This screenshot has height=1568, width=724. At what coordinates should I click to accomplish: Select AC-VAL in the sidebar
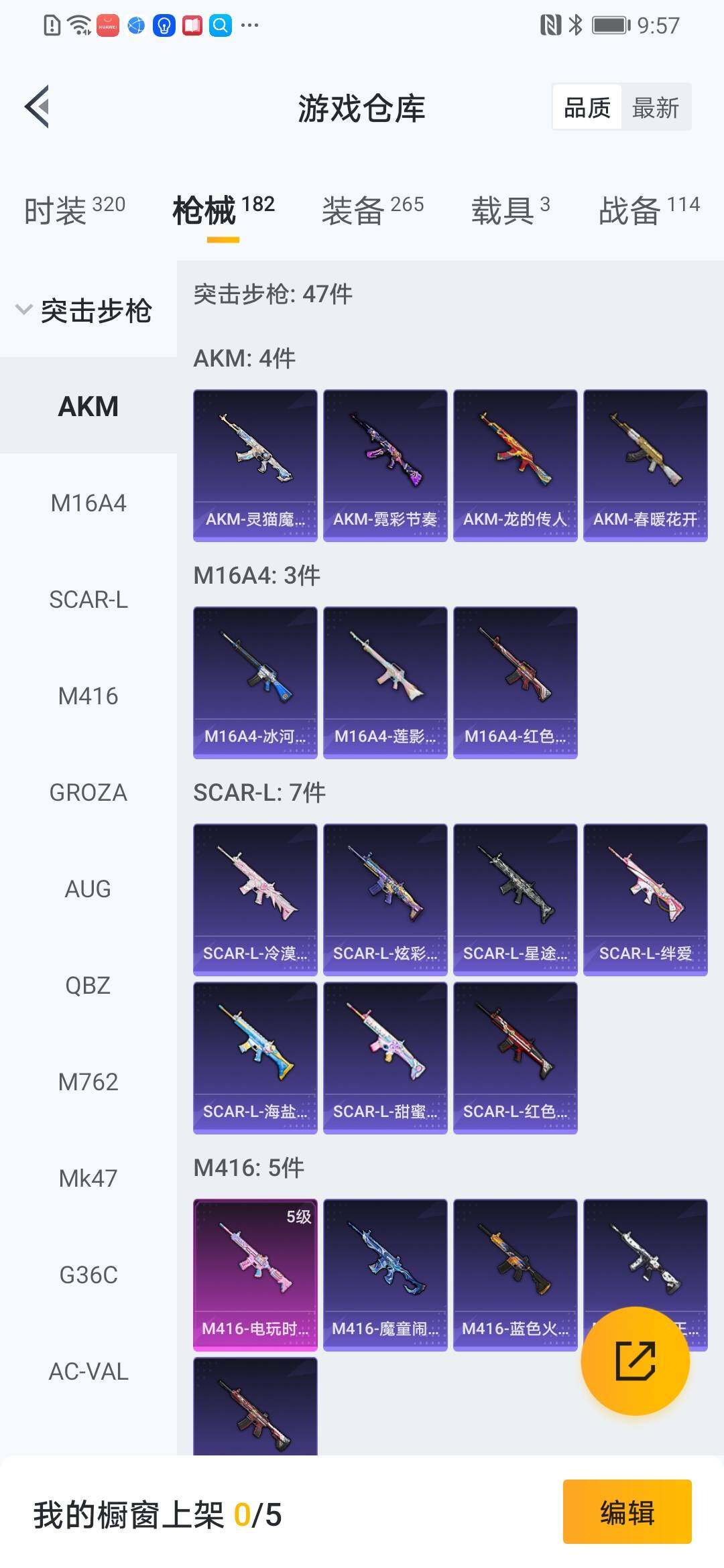[88, 1372]
